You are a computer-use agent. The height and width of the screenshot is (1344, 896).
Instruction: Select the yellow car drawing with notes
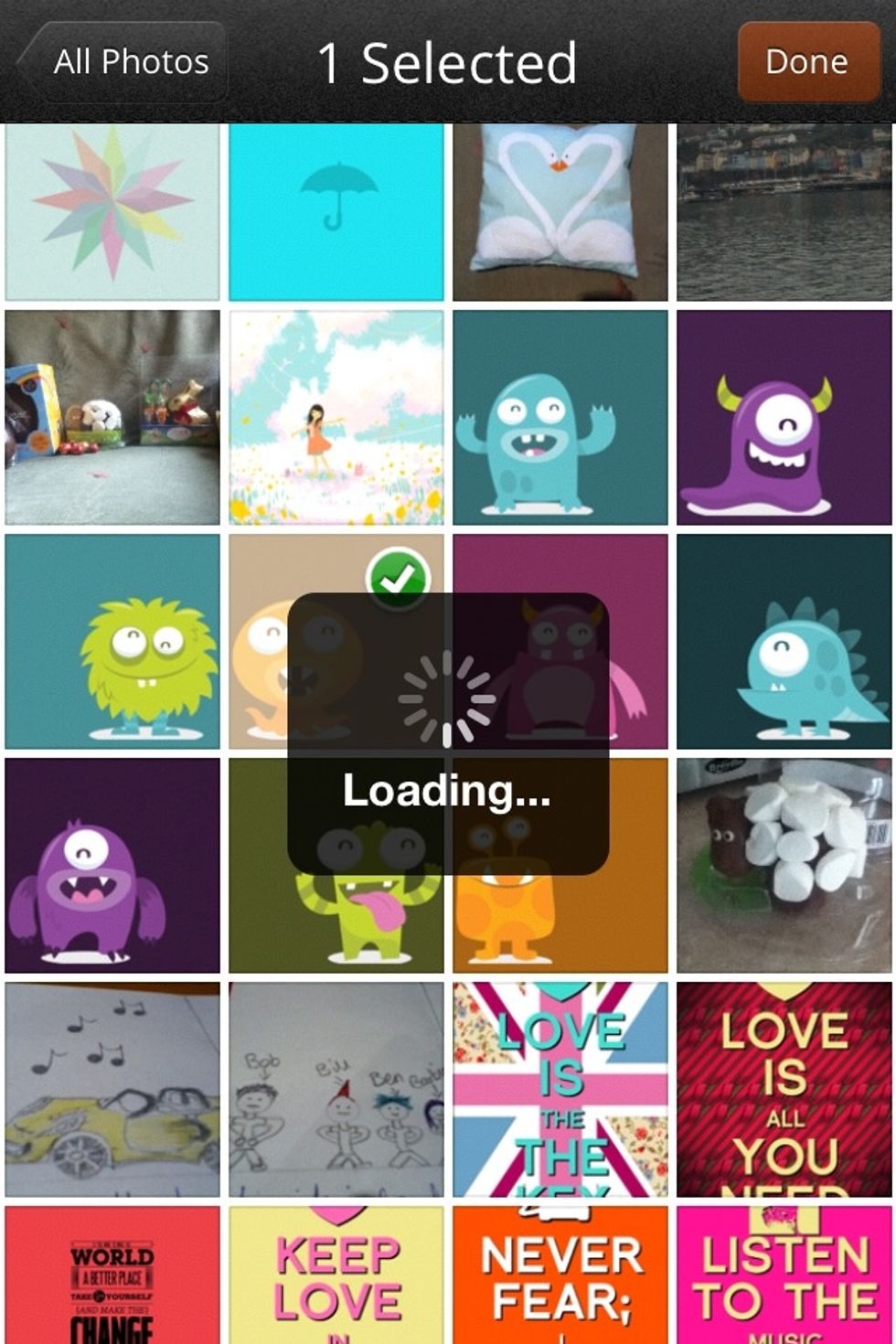click(x=112, y=1090)
